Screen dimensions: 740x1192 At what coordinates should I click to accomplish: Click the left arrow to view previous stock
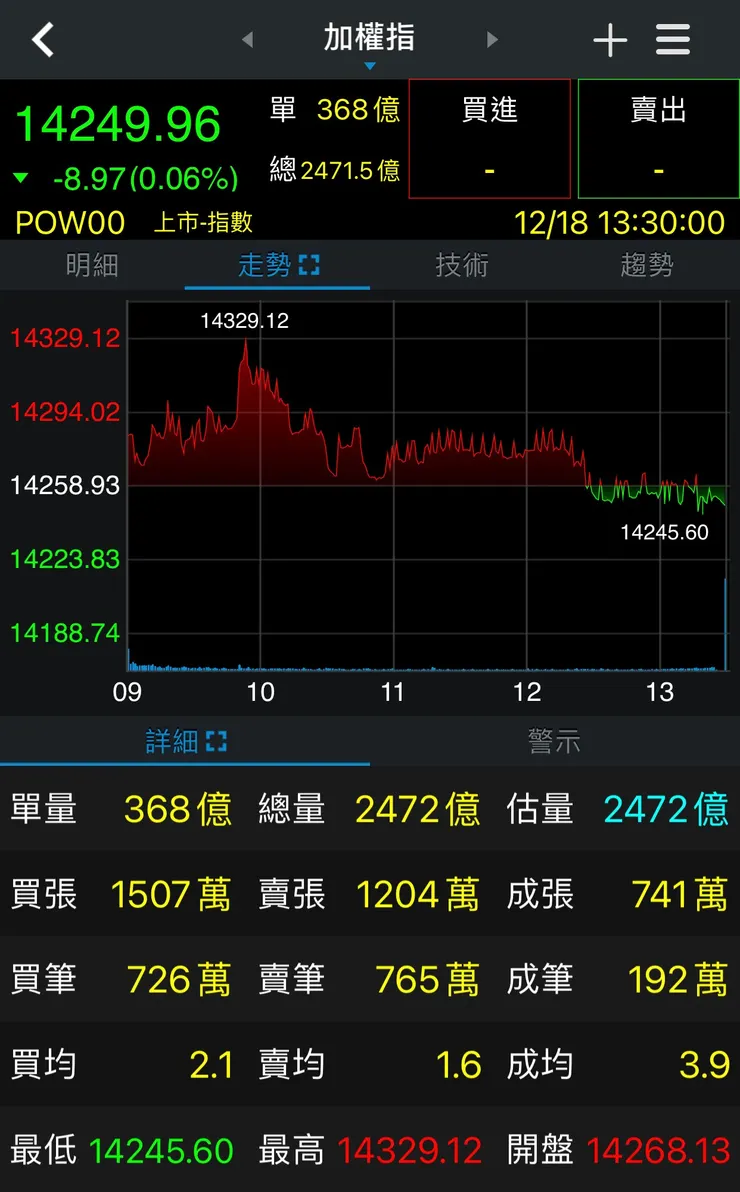[x=246, y=40]
